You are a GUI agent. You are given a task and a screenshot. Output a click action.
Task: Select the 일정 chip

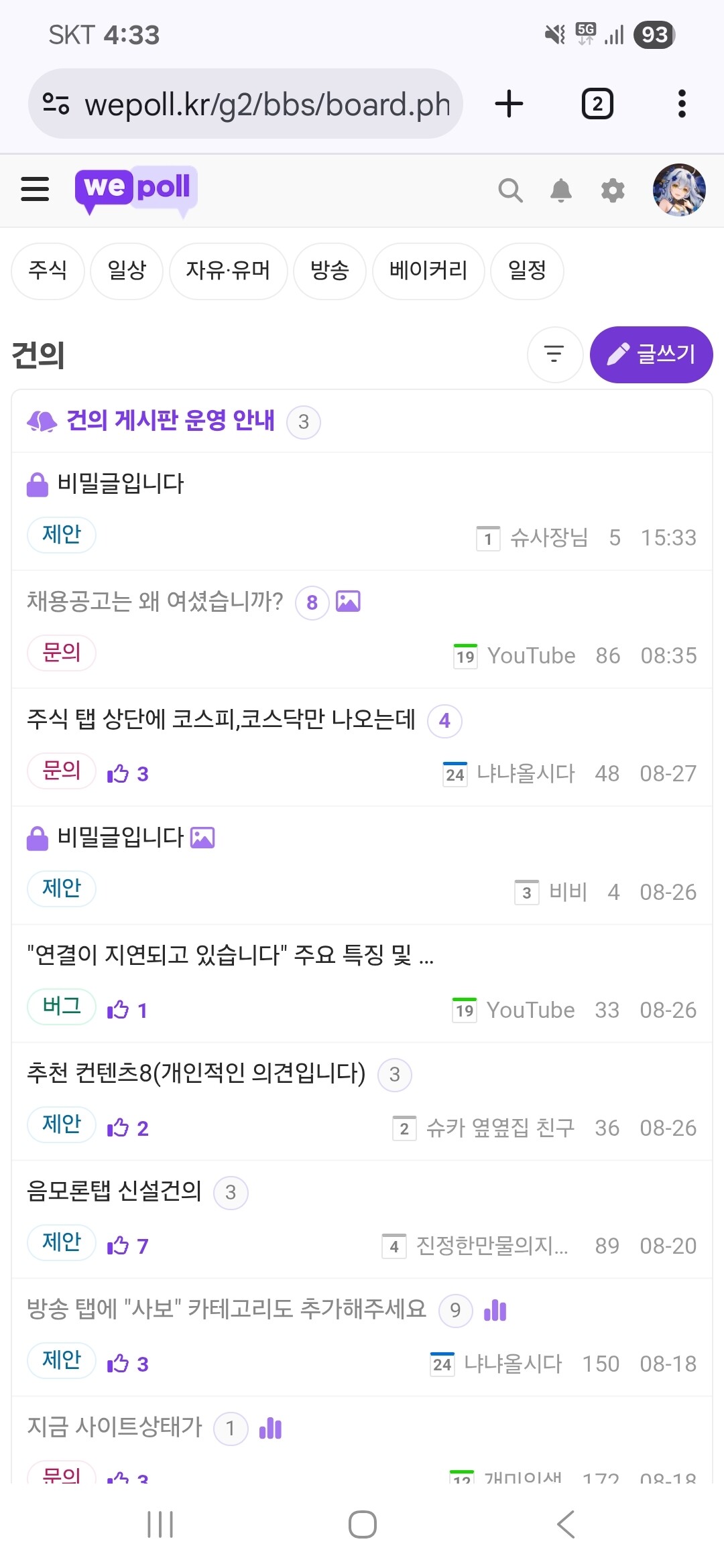[x=527, y=271]
